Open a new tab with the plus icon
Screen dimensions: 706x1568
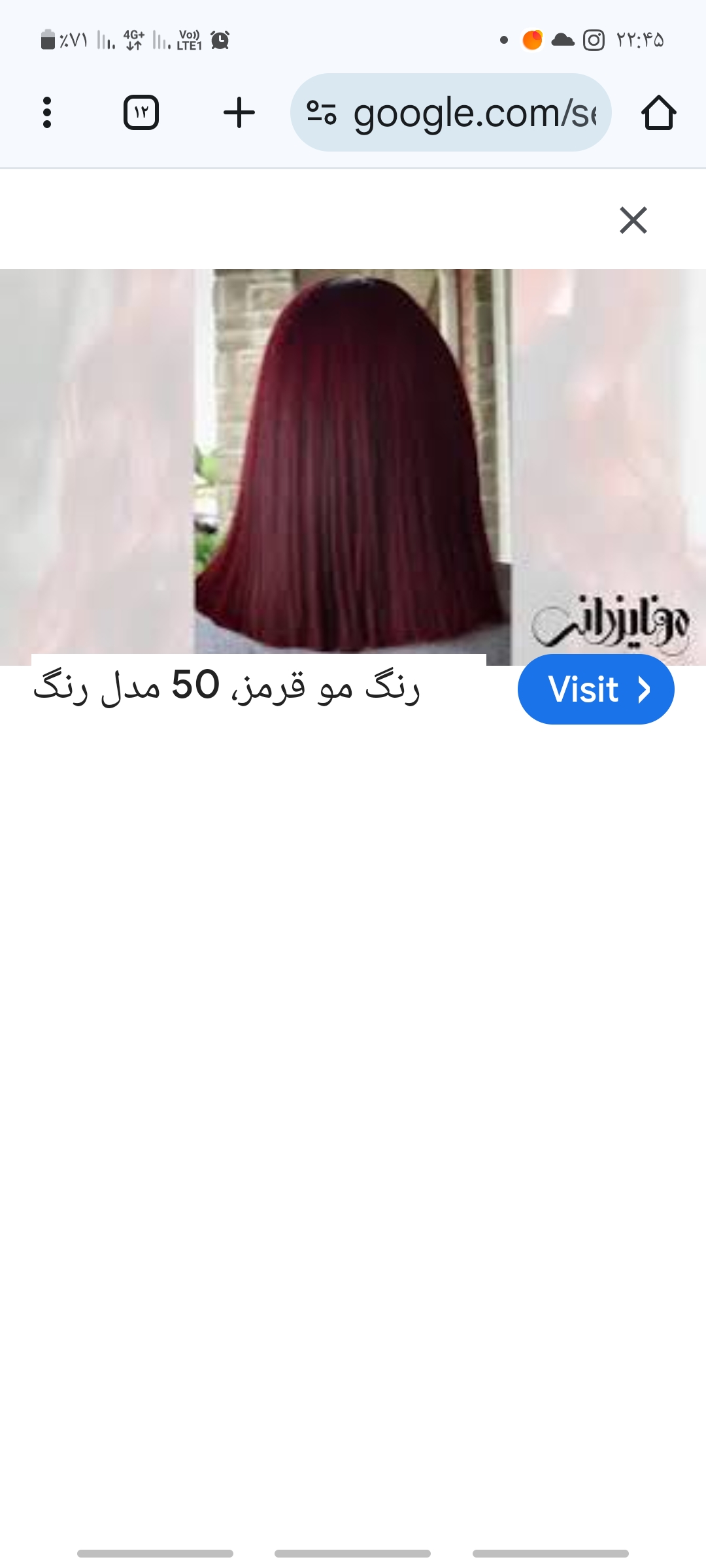tap(239, 112)
